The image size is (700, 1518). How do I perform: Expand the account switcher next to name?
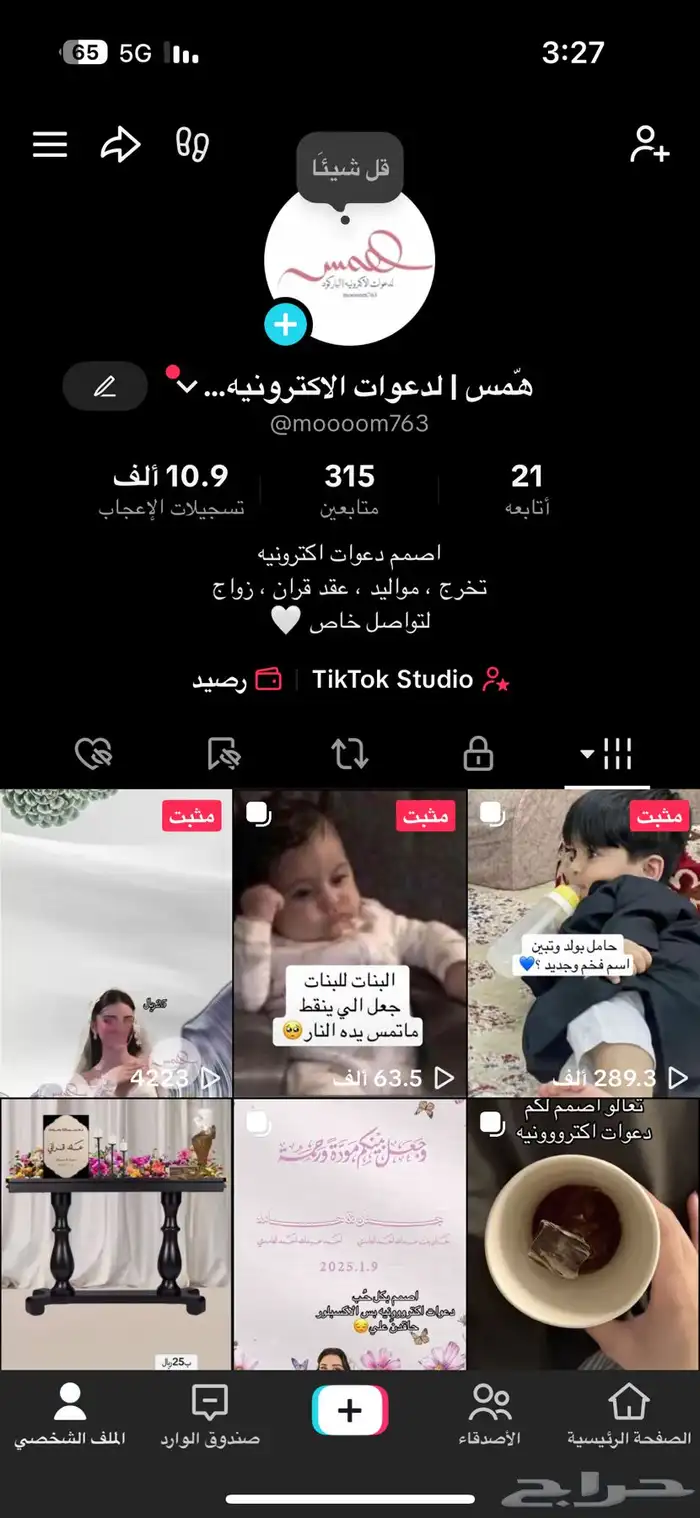[x=187, y=386]
